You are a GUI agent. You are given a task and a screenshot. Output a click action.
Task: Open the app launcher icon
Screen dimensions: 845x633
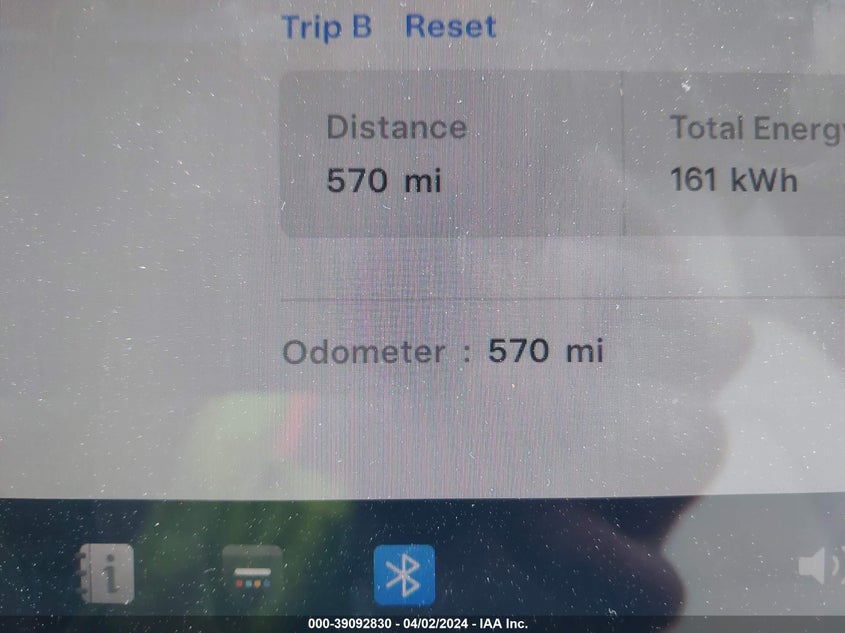(252, 575)
